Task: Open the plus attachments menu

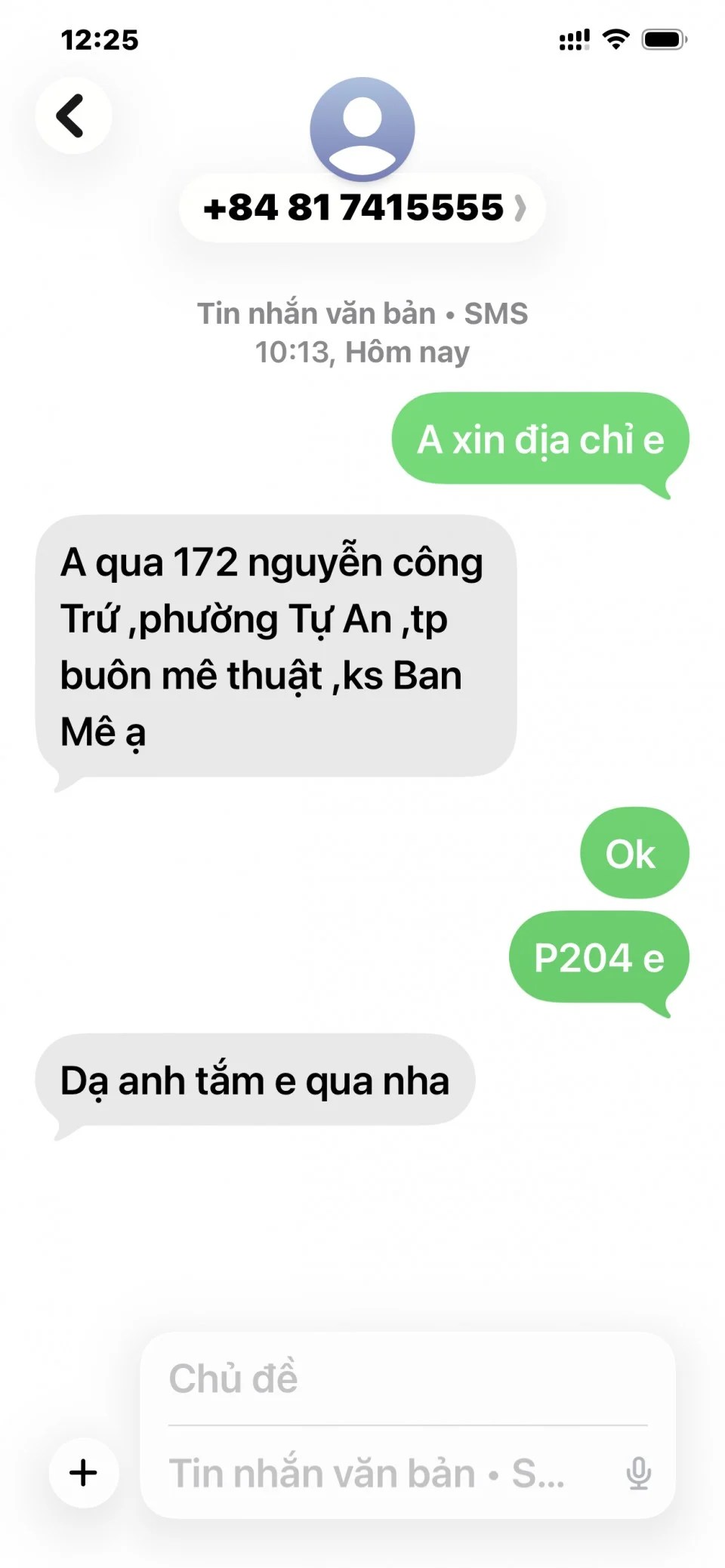Action: (x=84, y=1472)
